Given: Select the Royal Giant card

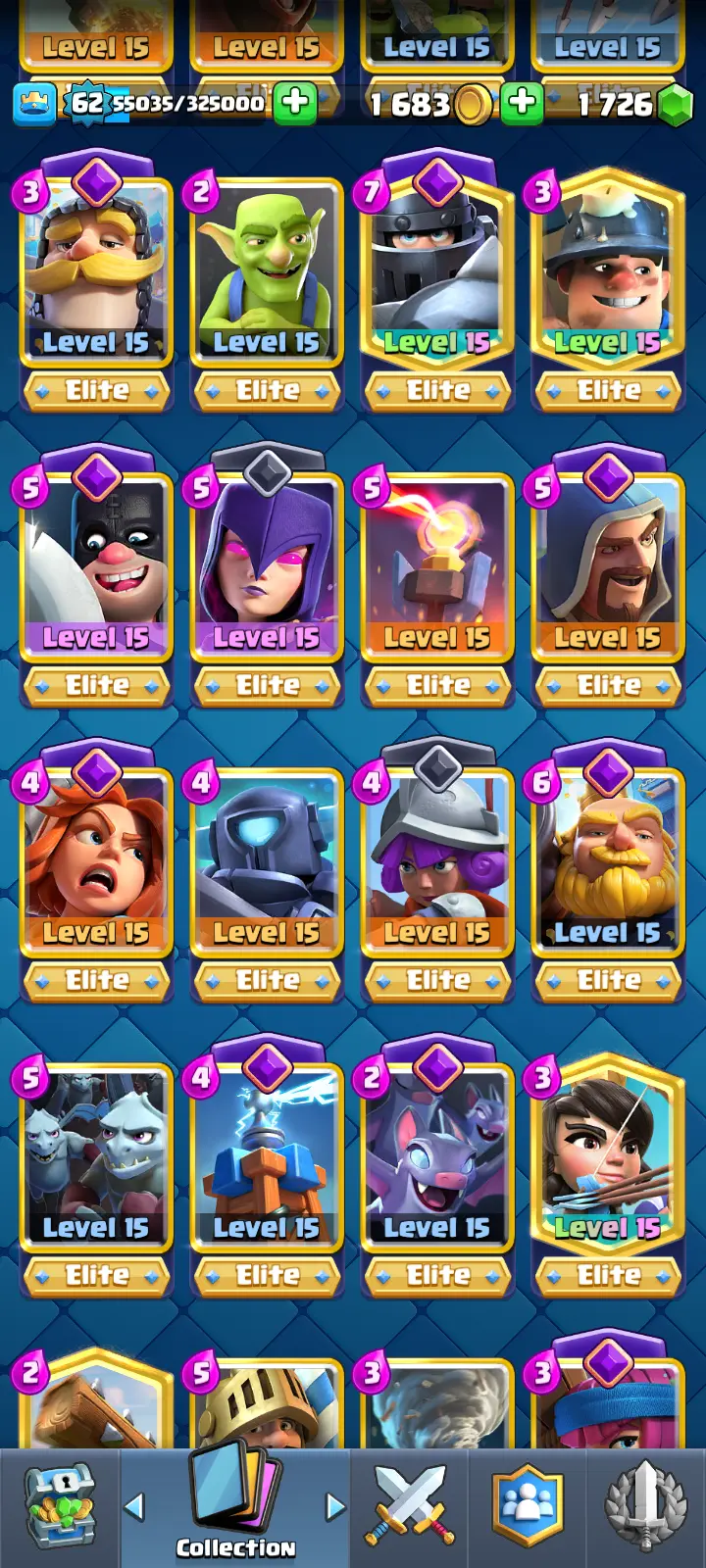Looking at the screenshot, I should coord(608,860).
